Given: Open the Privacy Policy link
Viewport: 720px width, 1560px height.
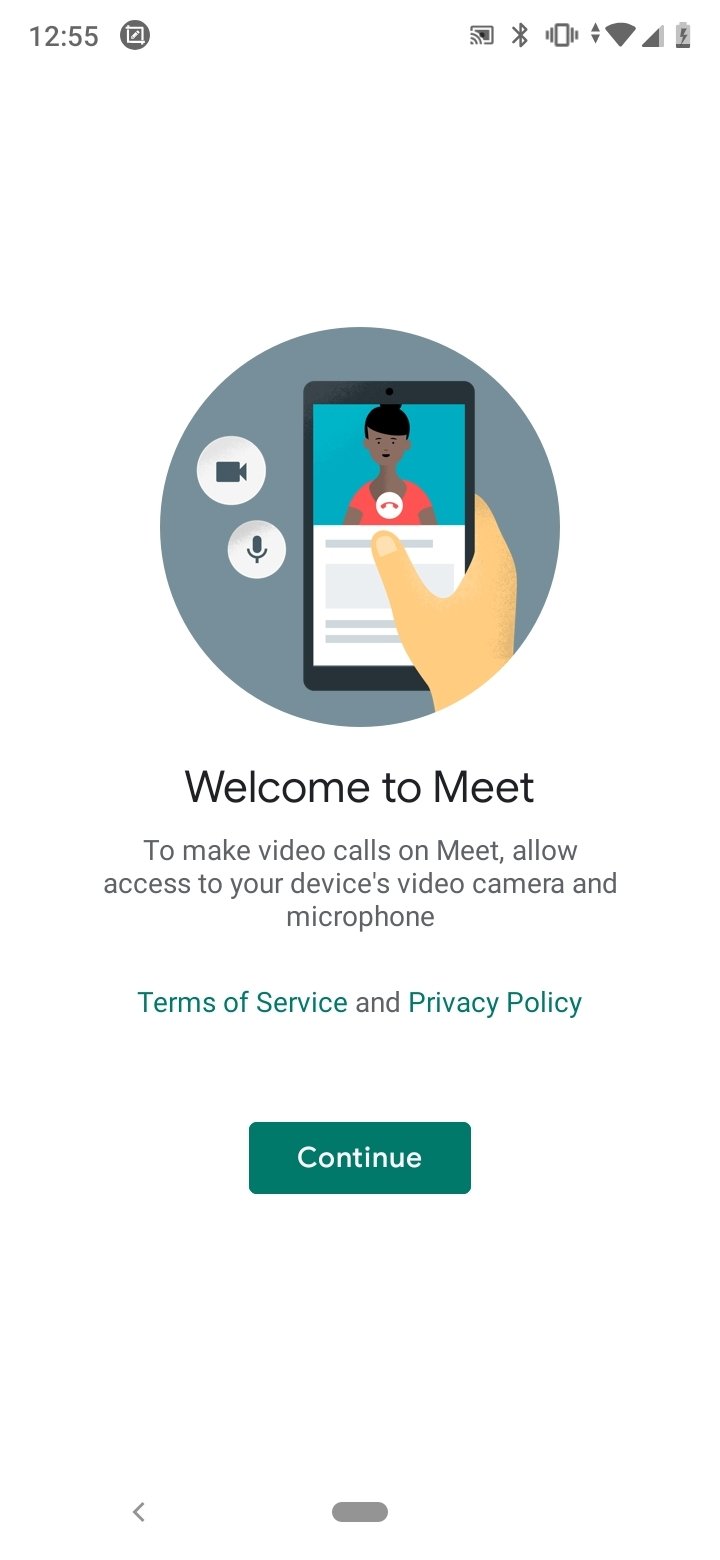Looking at the screenshot, I should [x=495, y=1002].
